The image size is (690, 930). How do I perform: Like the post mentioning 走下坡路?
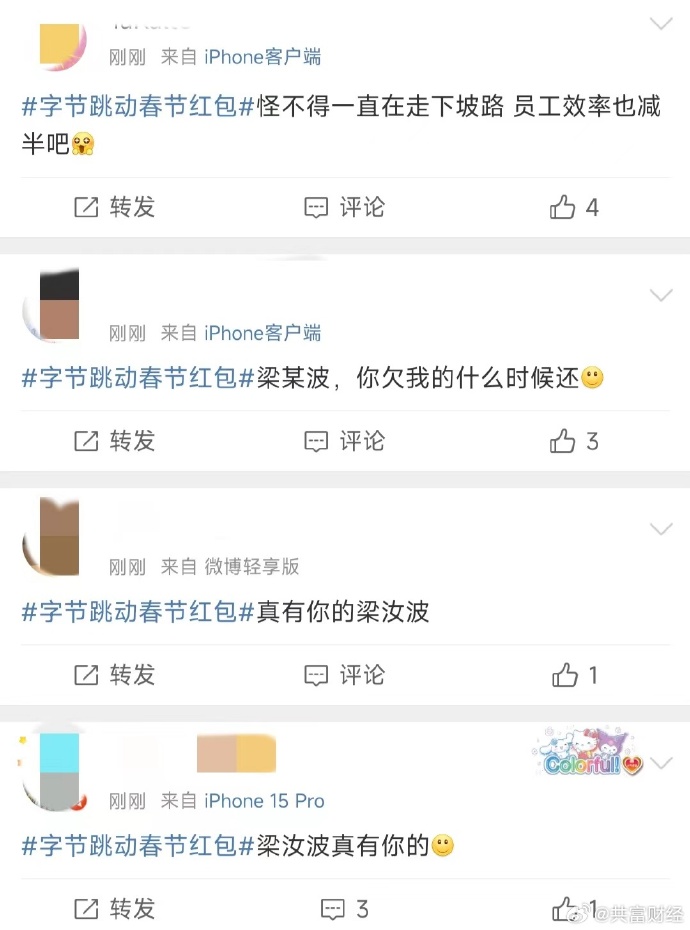click(574, 207)
